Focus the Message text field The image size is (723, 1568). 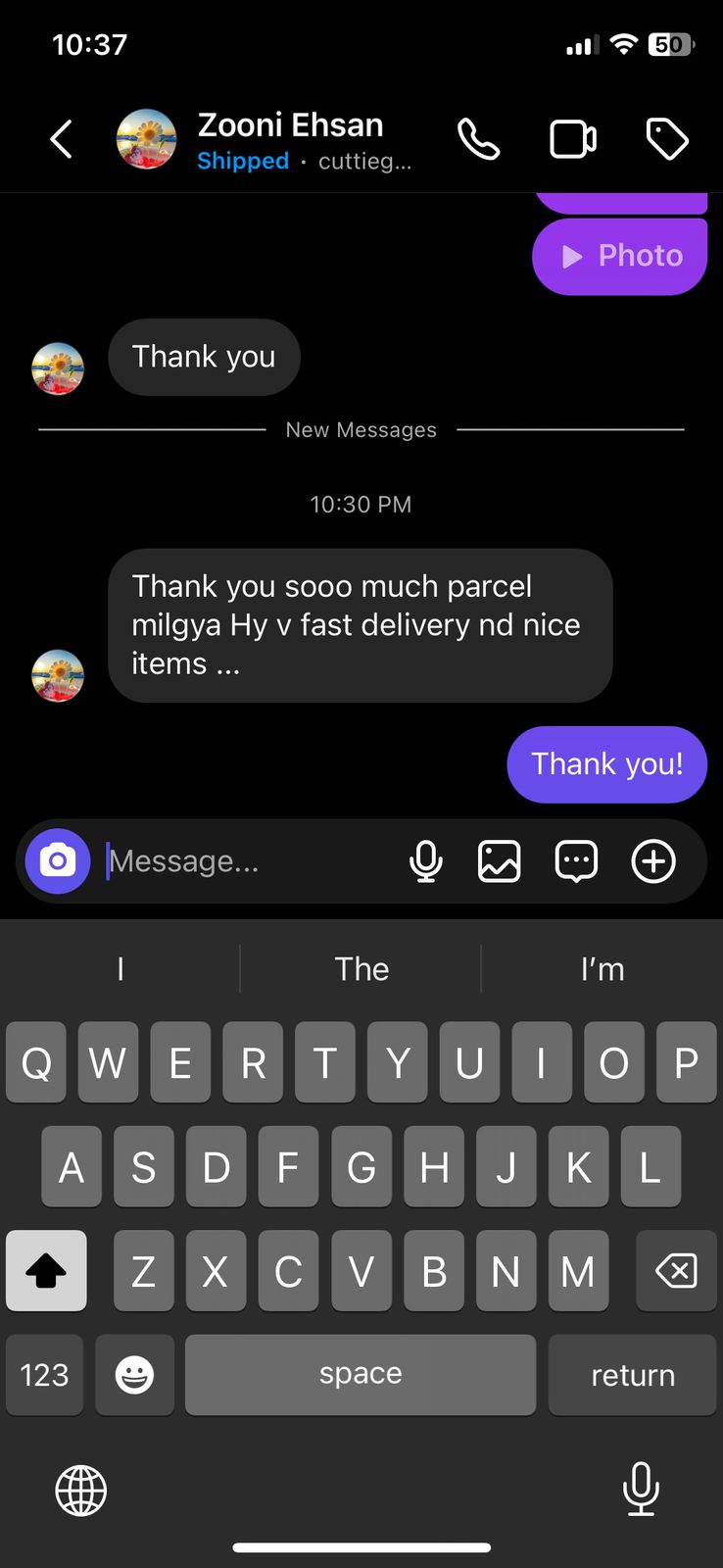pos(245,861)
